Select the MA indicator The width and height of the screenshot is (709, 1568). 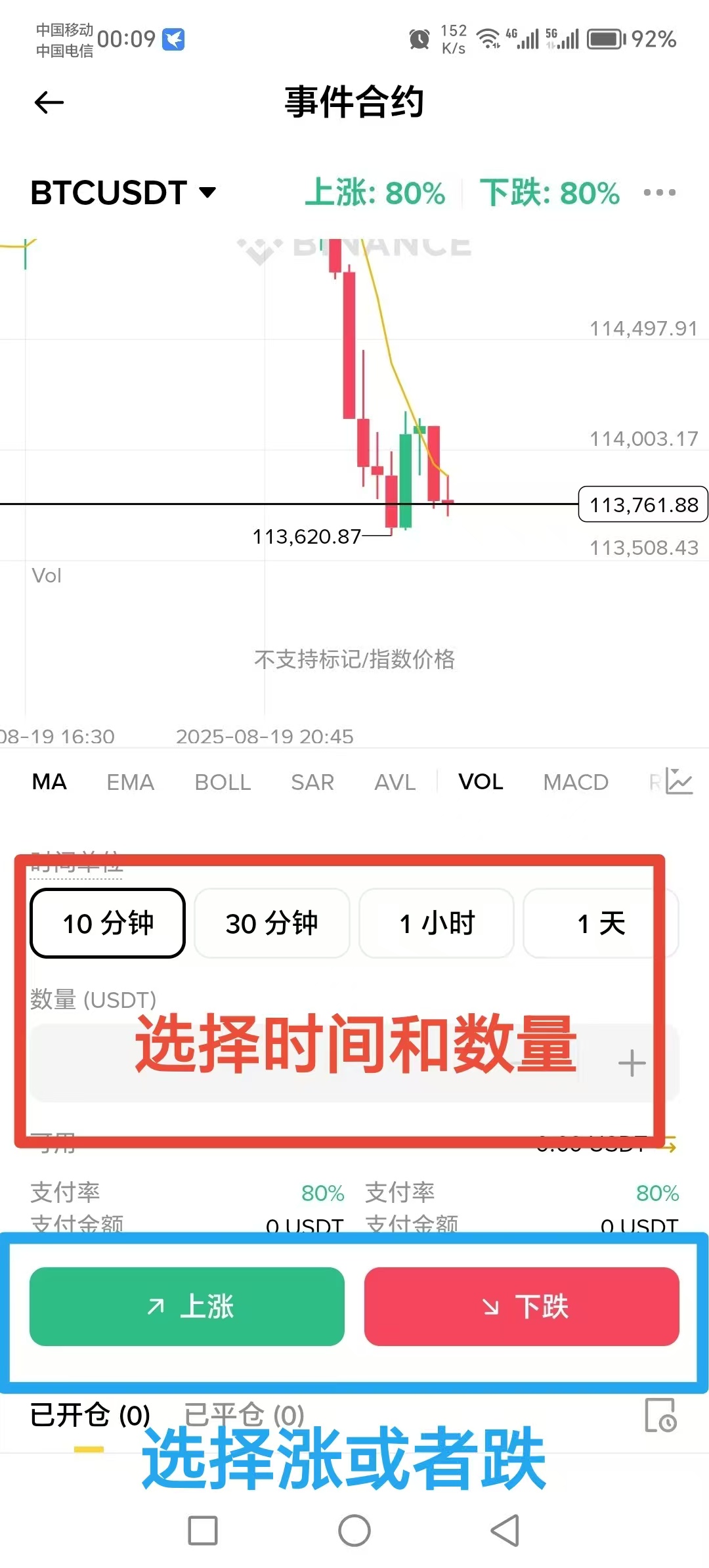[49, 782]
